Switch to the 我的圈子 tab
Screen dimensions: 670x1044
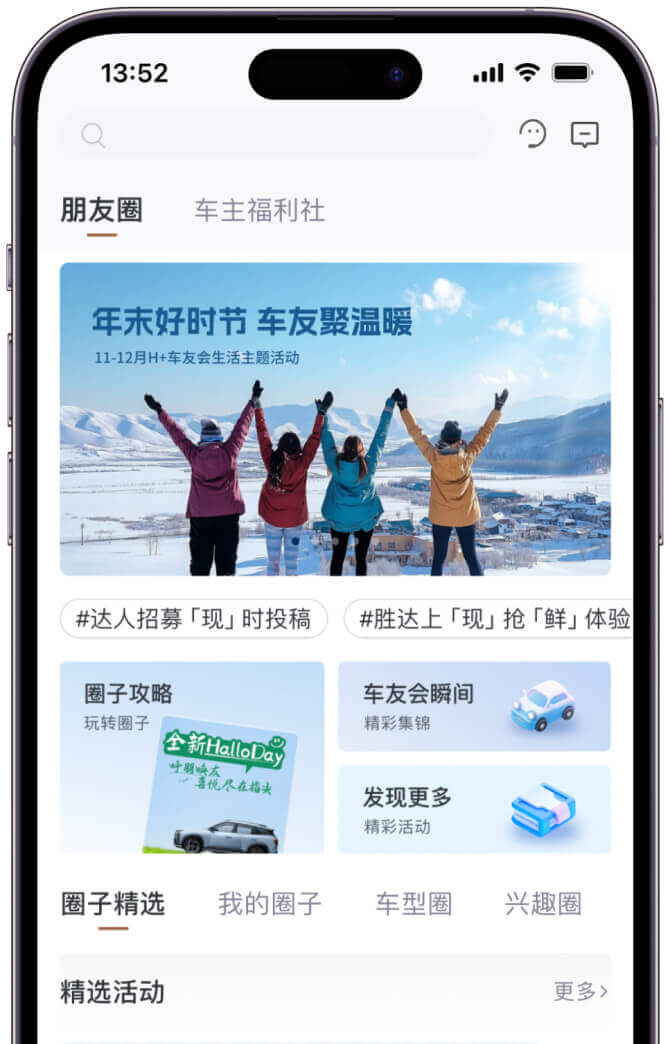coord(270,904)
